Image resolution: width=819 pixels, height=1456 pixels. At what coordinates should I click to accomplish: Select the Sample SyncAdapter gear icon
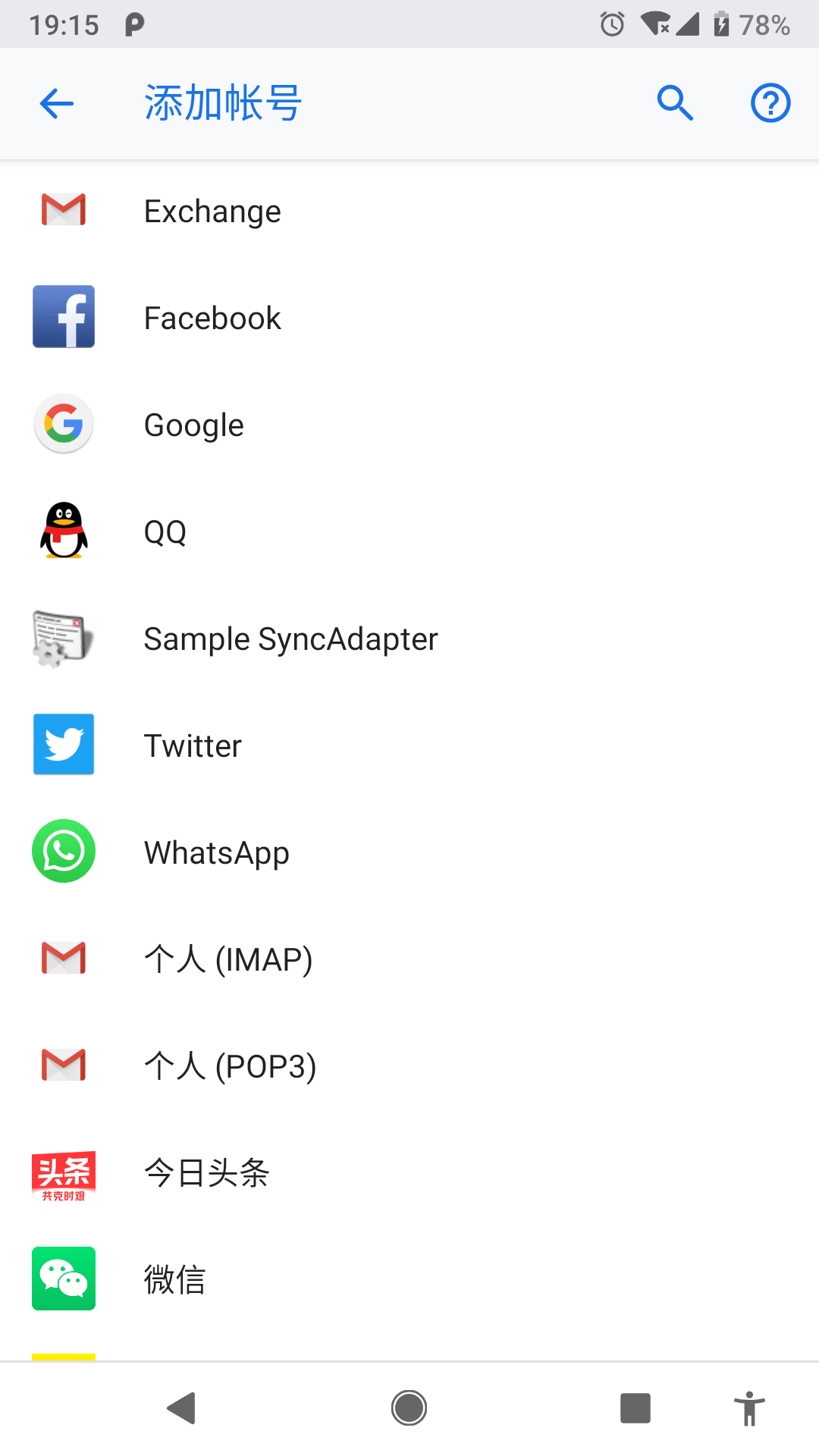[x=63, y=638]
